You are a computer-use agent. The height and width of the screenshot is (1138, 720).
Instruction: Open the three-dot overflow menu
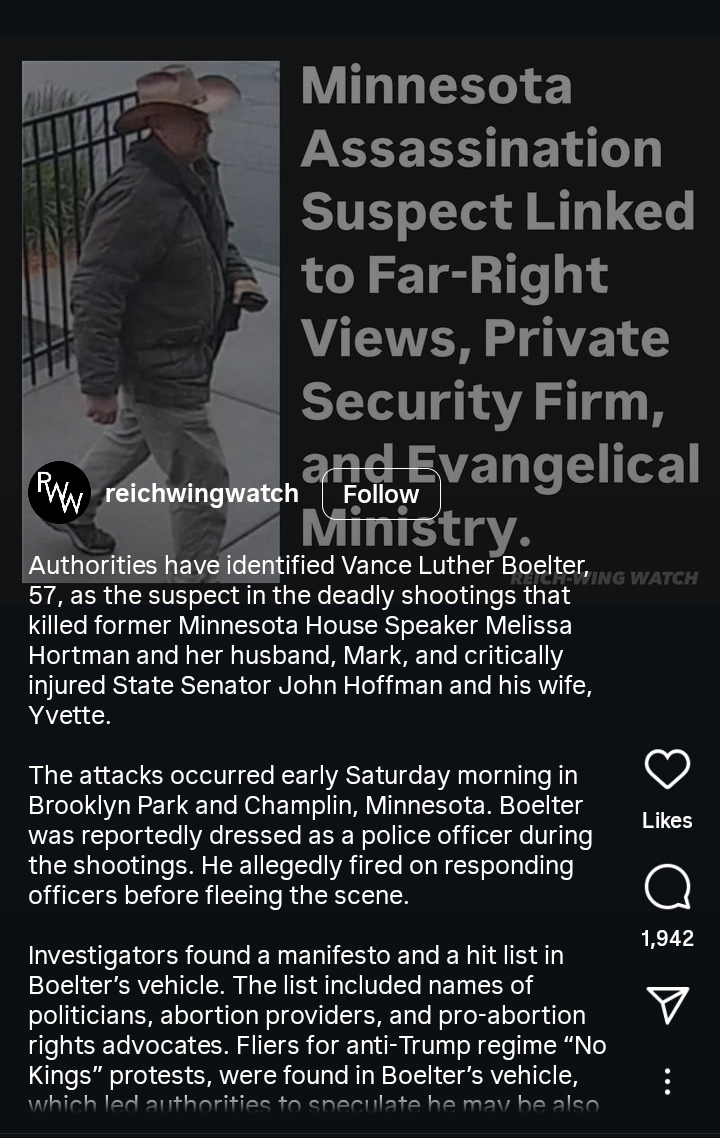pyautogui.click(x=667, y=1081)
